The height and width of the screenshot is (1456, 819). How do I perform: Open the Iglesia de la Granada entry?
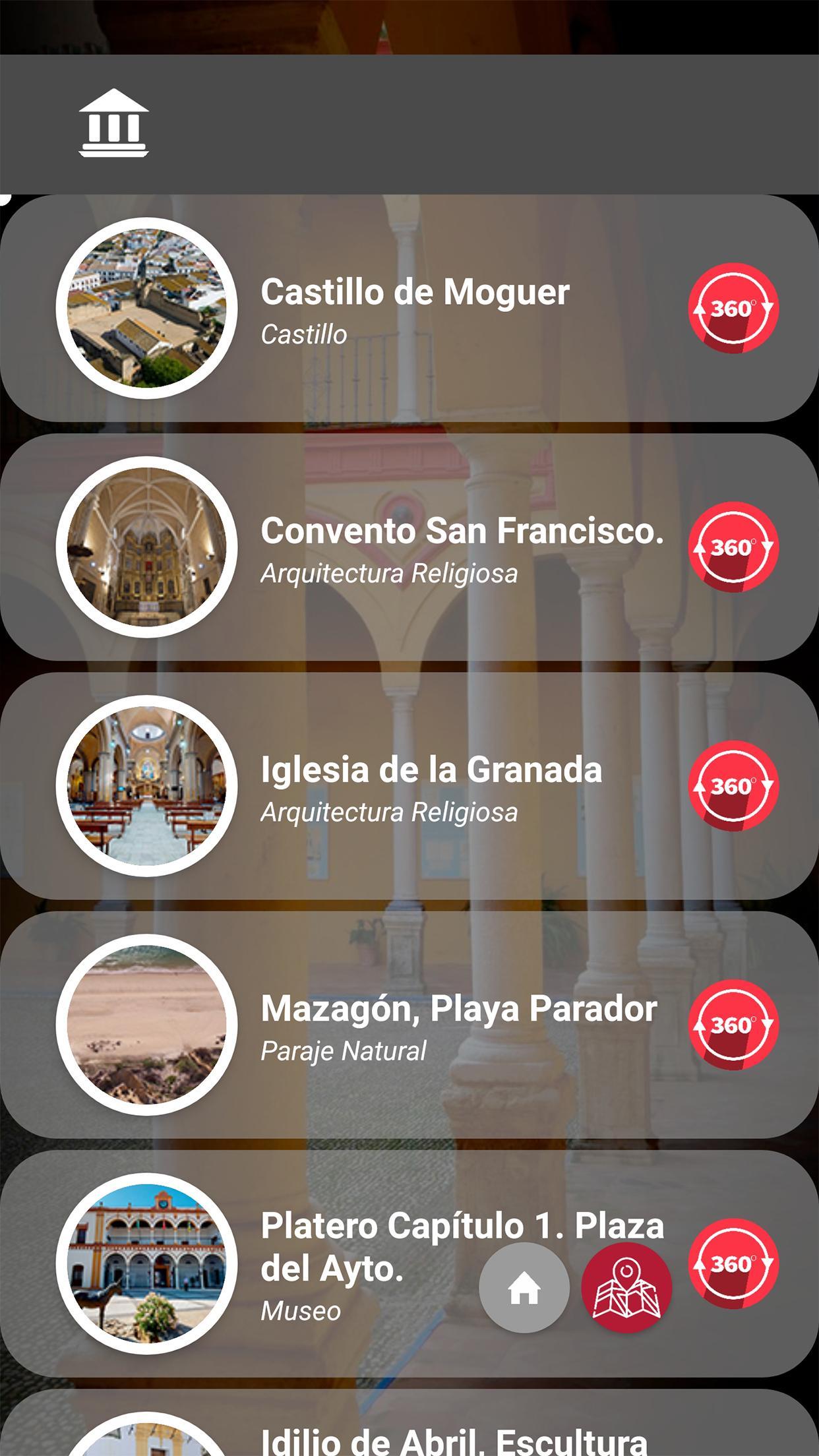pyautogui.click(x=409, y=785)
